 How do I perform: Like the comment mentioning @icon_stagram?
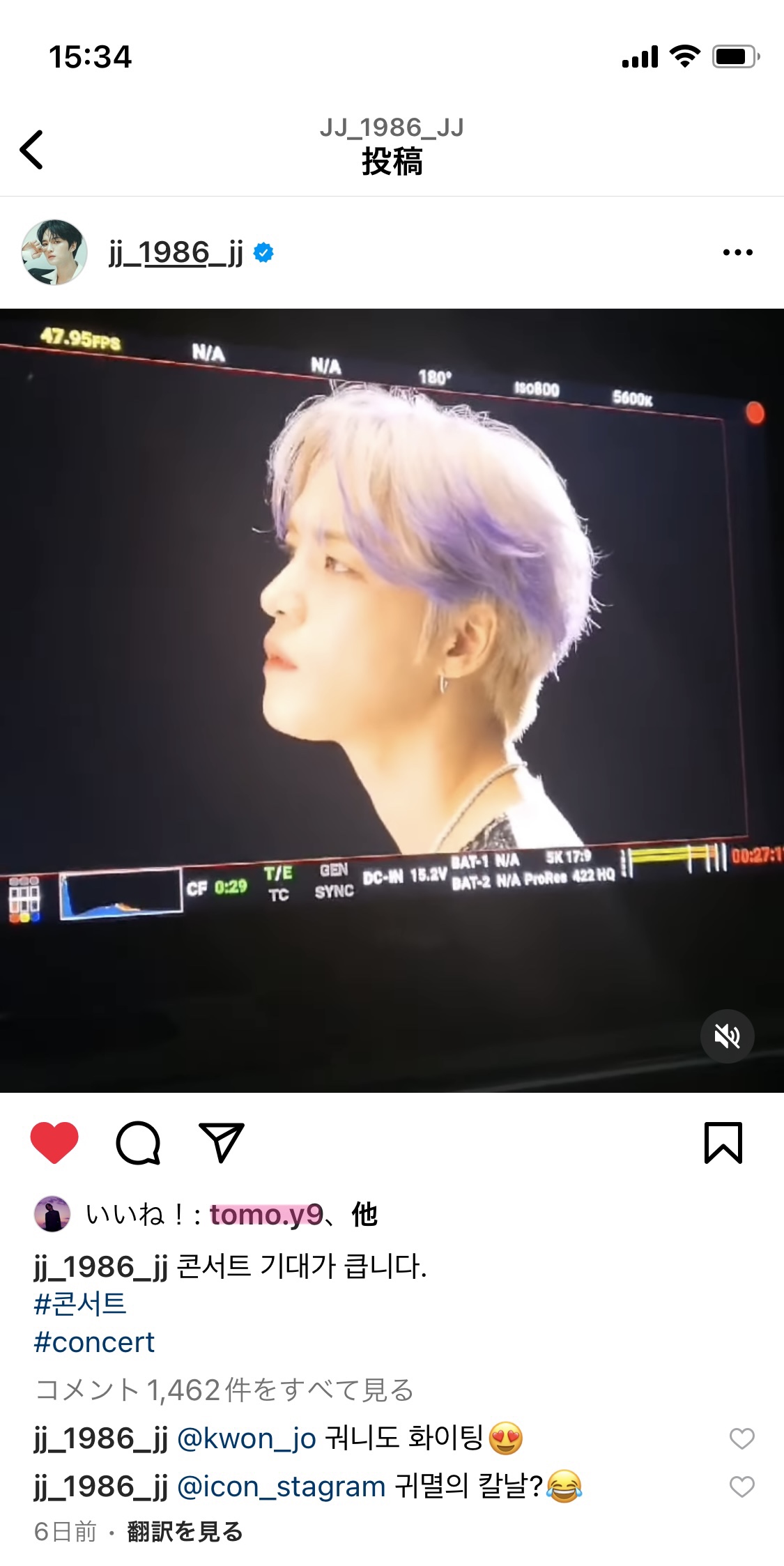point(742,1487)
